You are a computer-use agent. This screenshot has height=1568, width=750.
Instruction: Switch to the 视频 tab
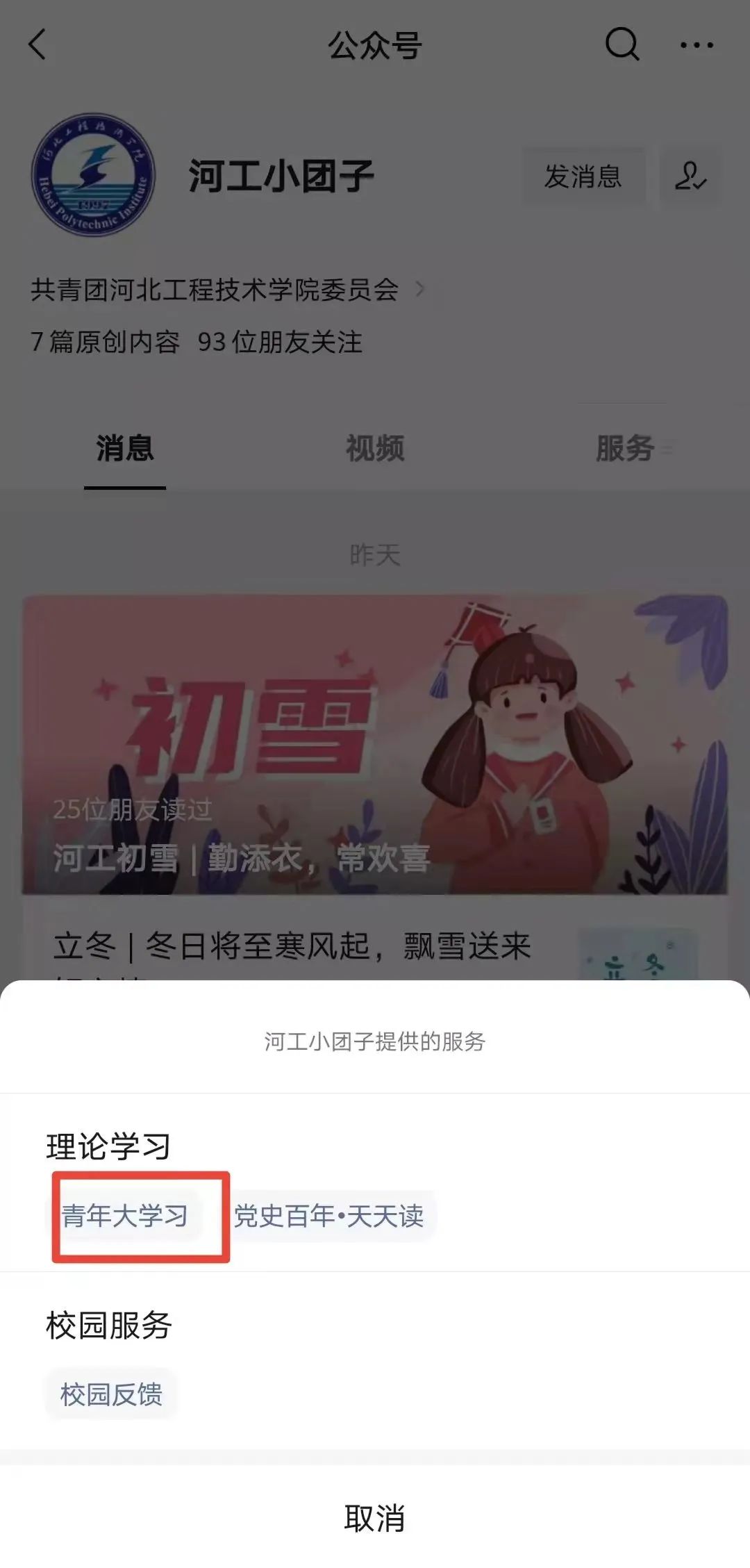click(375, 448)
